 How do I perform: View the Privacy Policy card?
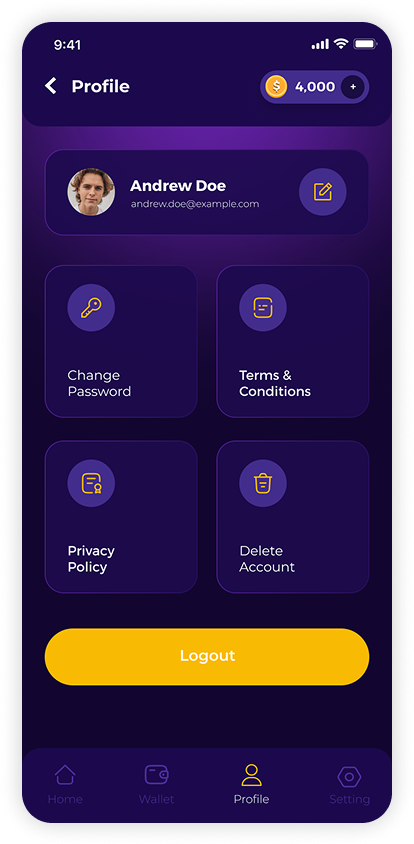pos(121,517)
